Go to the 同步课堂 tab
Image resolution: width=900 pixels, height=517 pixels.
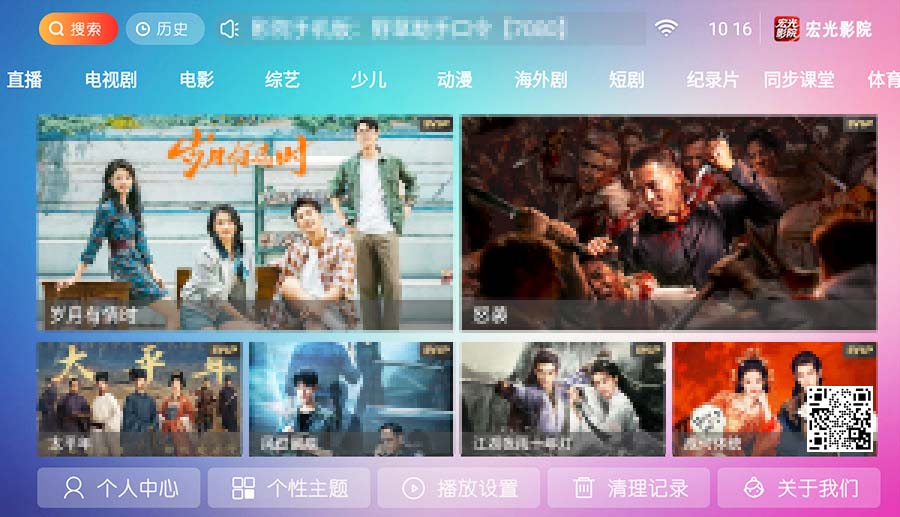pyautogui.click(x=799, y=80)
